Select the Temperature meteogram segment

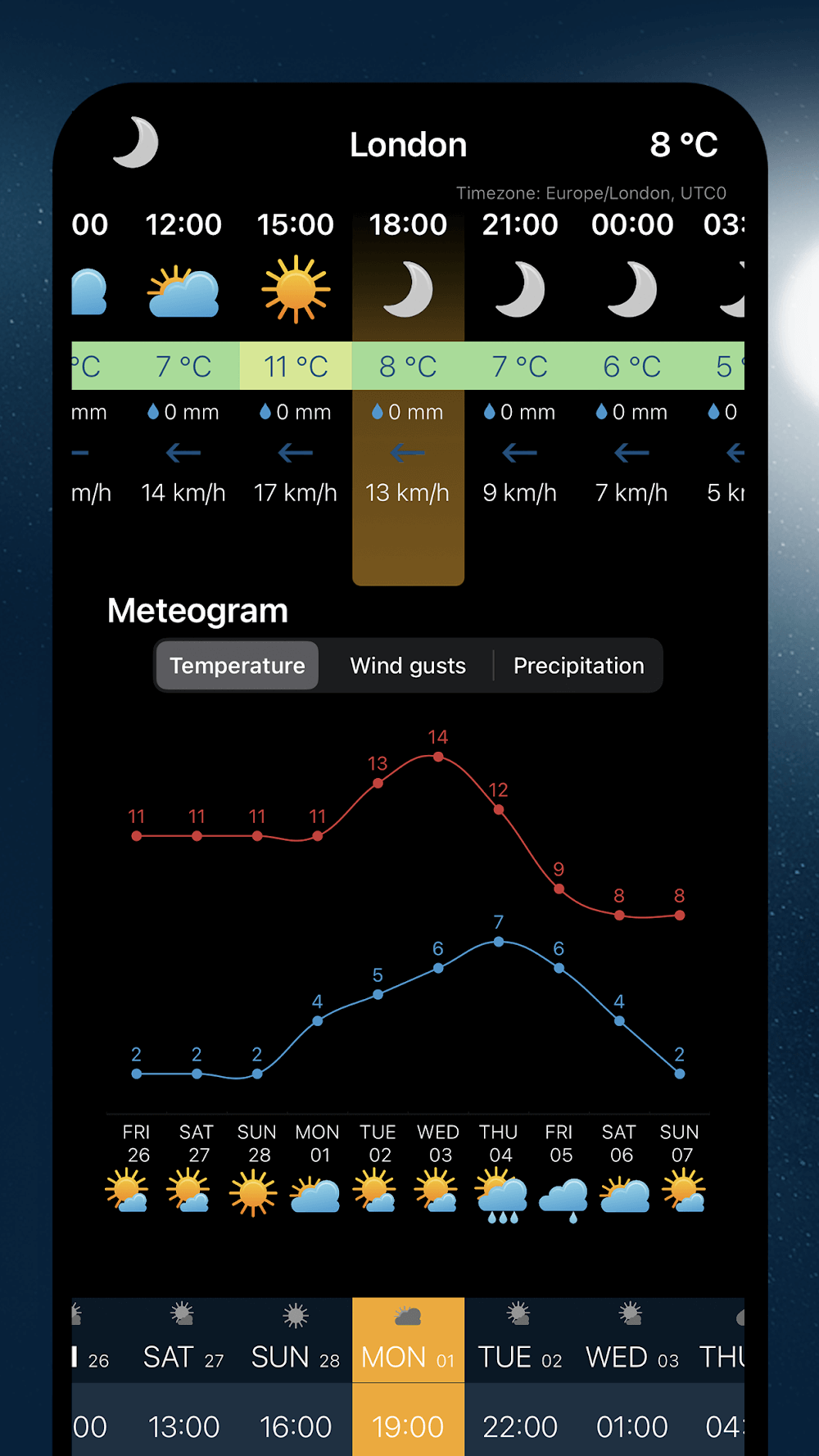click(238, 666)
